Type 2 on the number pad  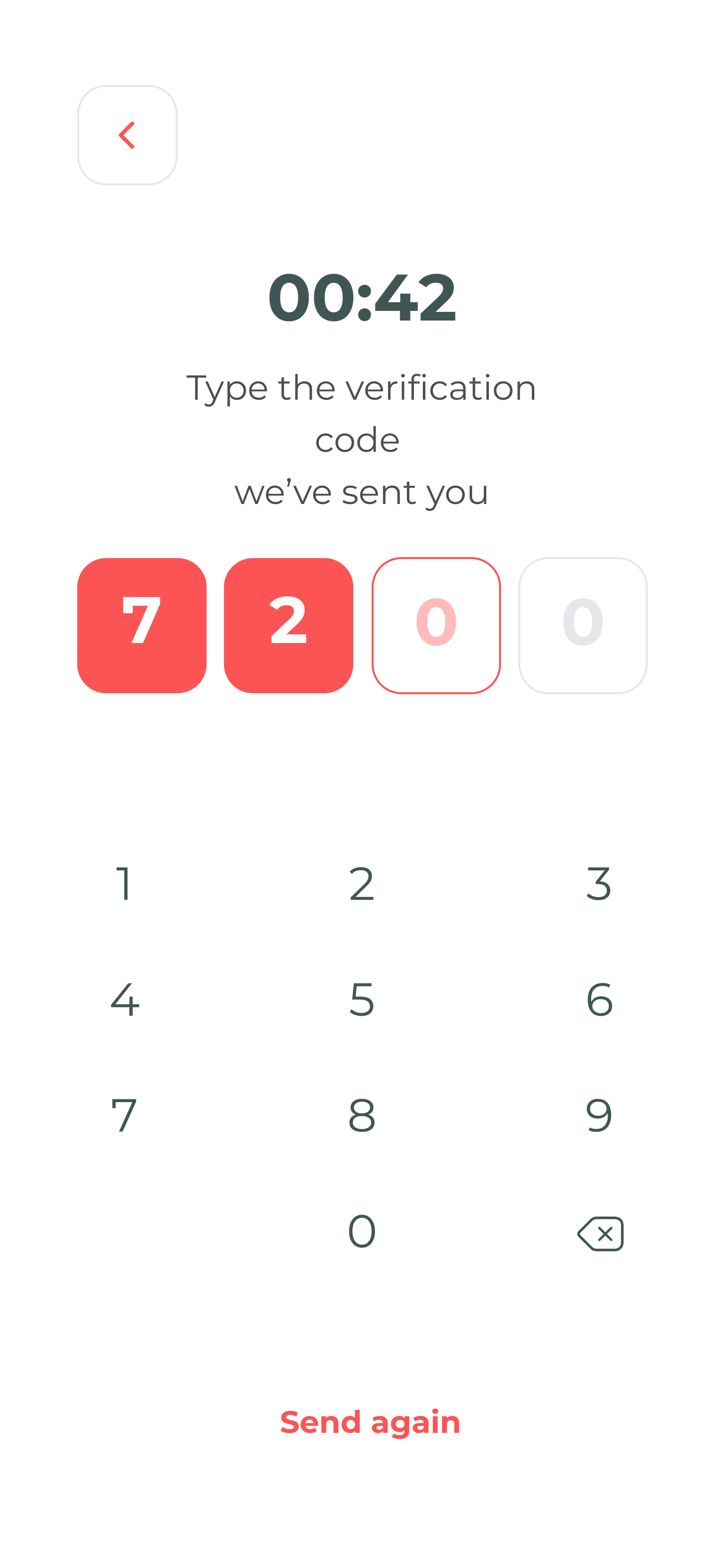pos(362,883)
